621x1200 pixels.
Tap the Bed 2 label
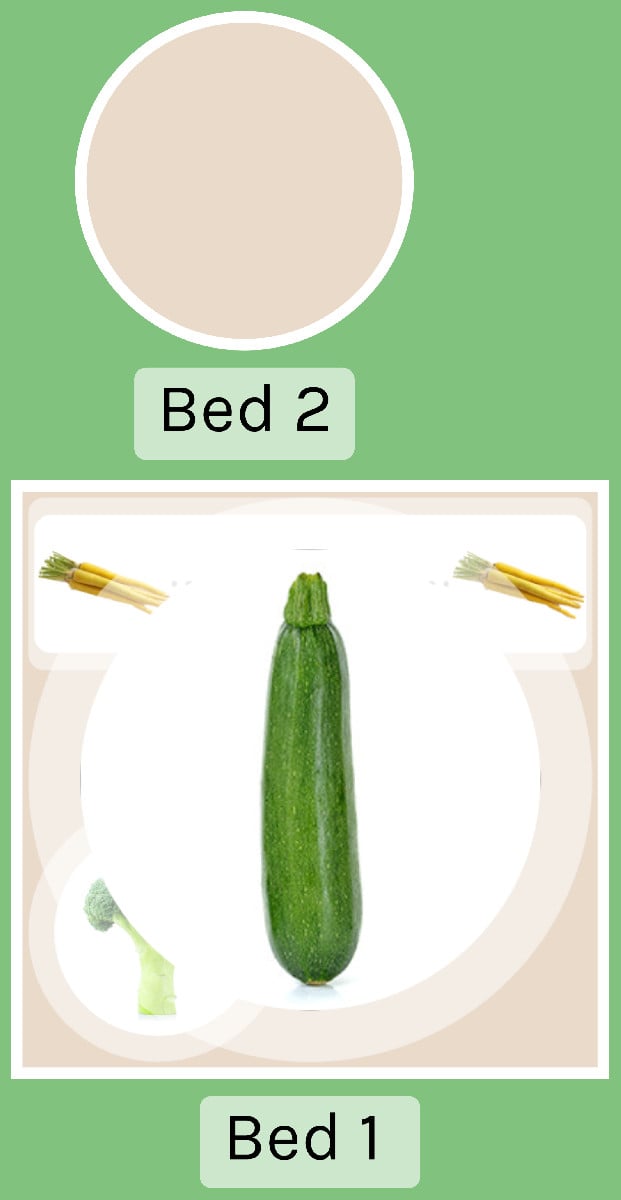click(x=244, y=413)
